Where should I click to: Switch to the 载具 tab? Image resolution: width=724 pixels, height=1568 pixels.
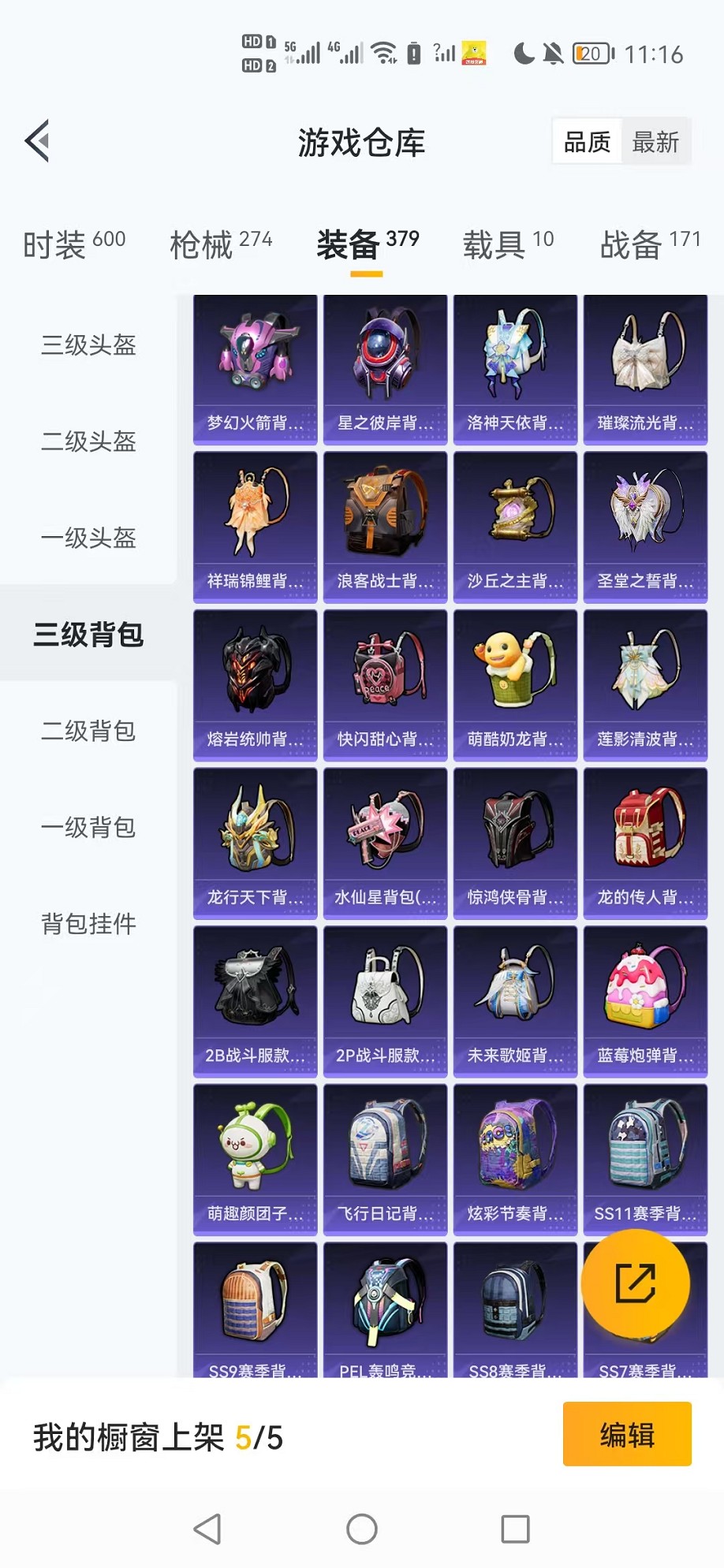(508, 244)
